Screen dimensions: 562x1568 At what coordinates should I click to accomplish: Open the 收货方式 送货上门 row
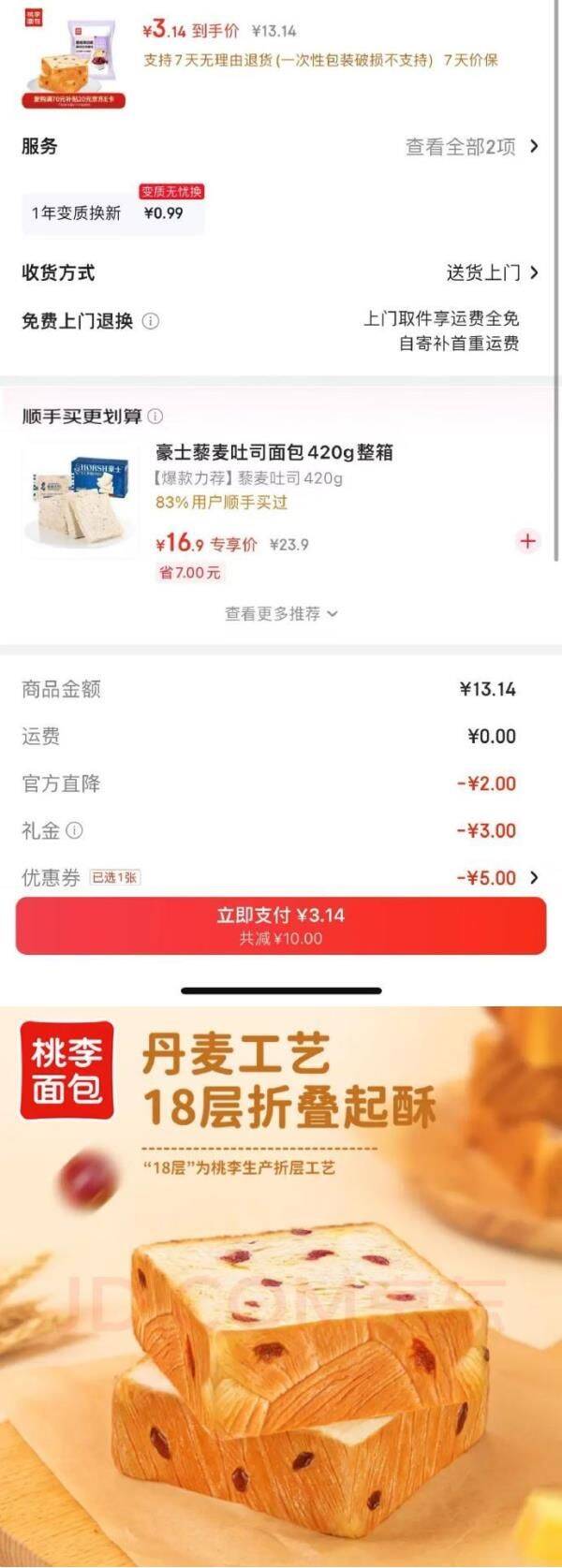pyautogui.click(x=492, y=273)
